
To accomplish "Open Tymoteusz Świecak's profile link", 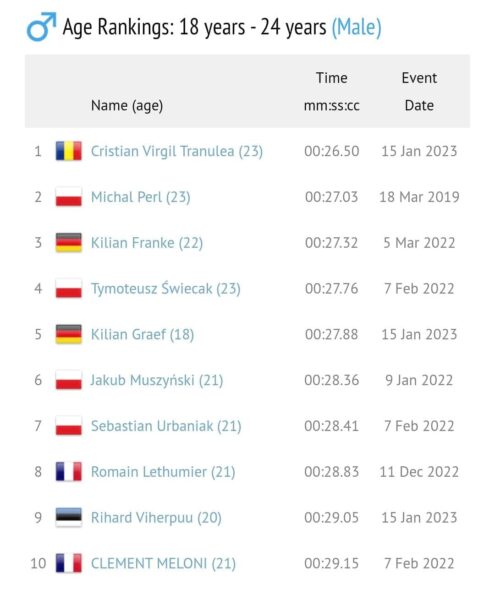I will [166, 289].
